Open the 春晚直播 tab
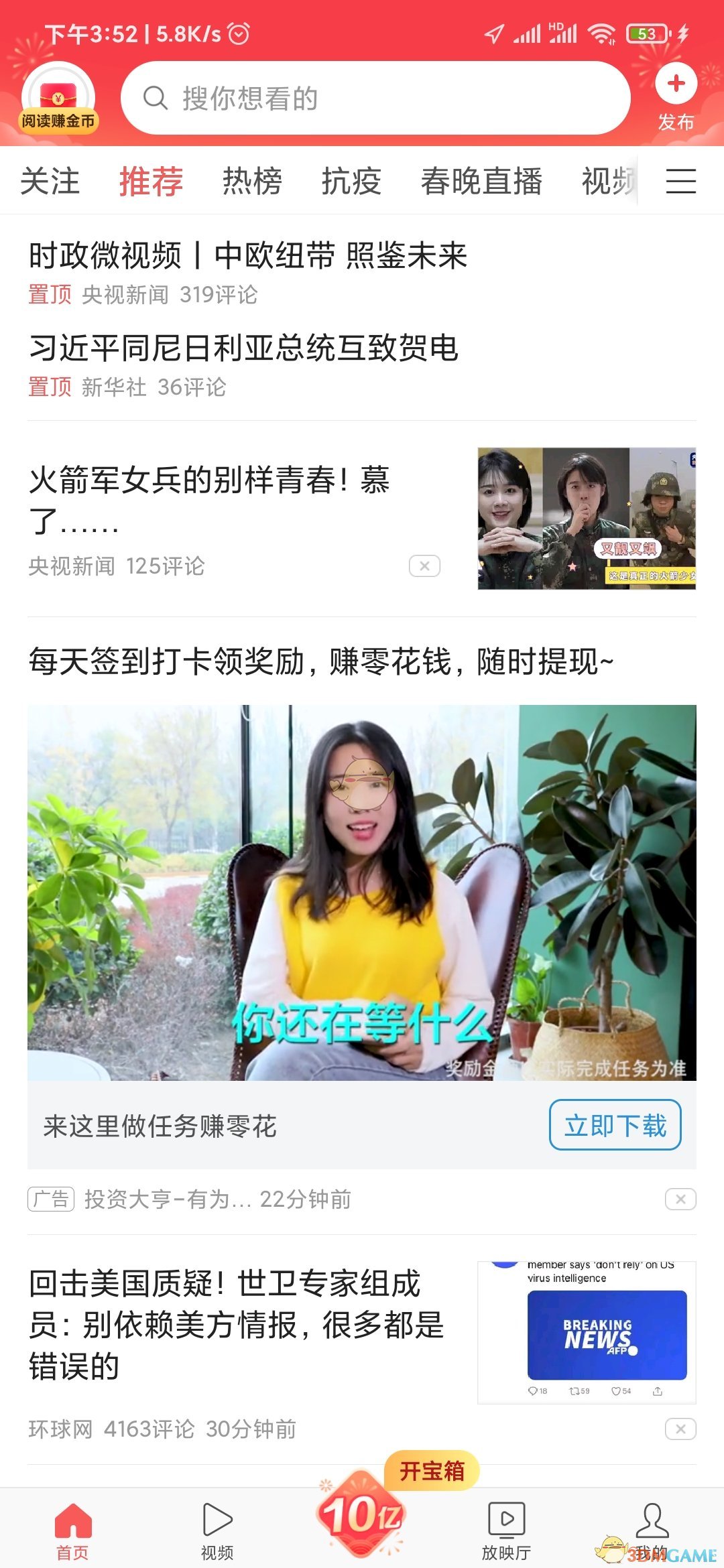The width and height of the screenshot is (724, 1568). tap(481, 182)
